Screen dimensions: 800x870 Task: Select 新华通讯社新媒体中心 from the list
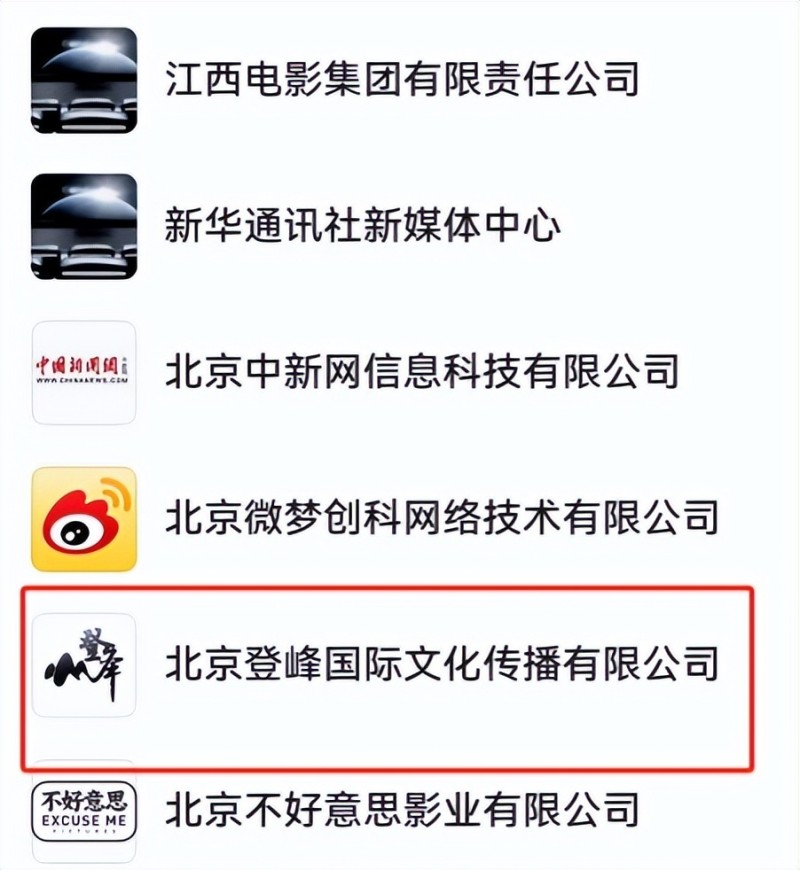362,226
